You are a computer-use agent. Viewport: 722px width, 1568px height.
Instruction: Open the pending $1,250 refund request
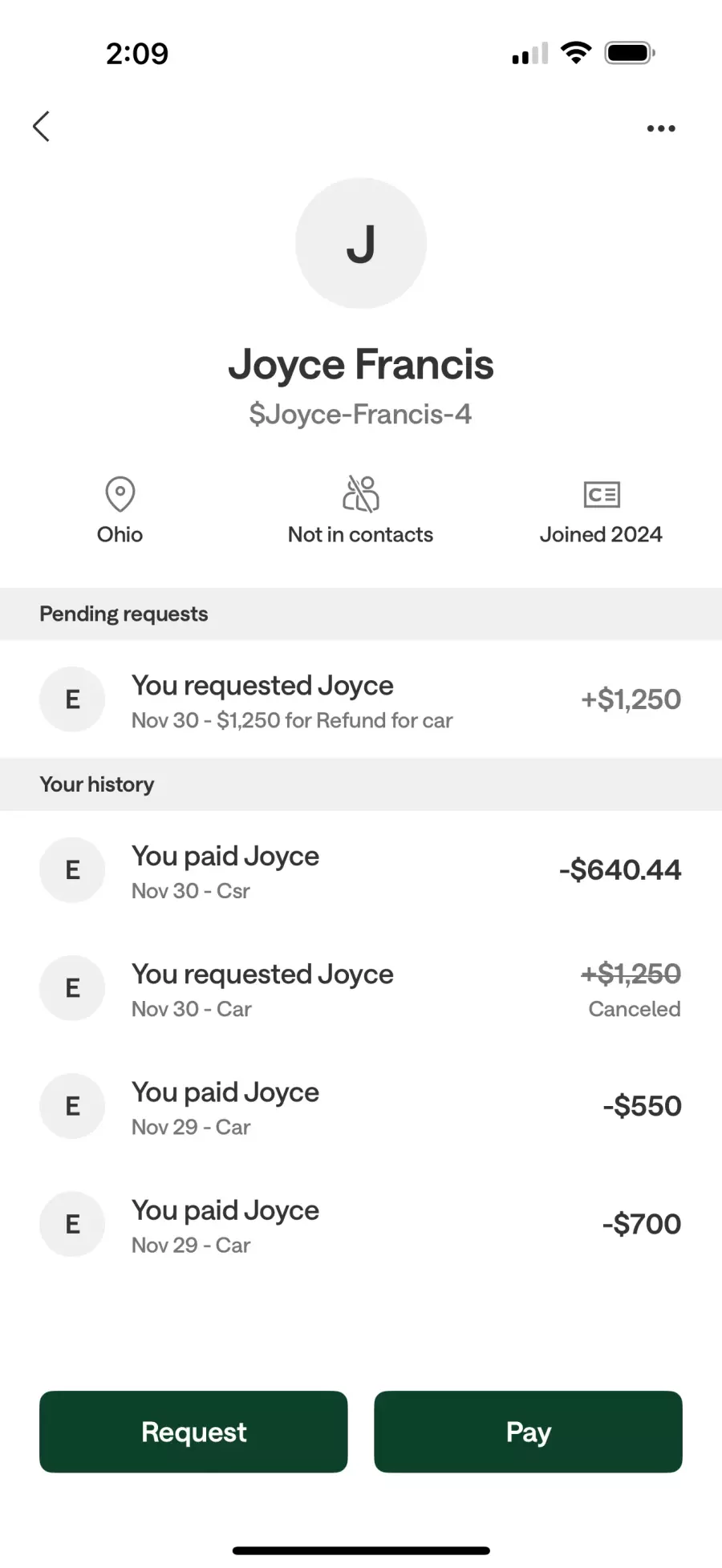pos(361,699)
